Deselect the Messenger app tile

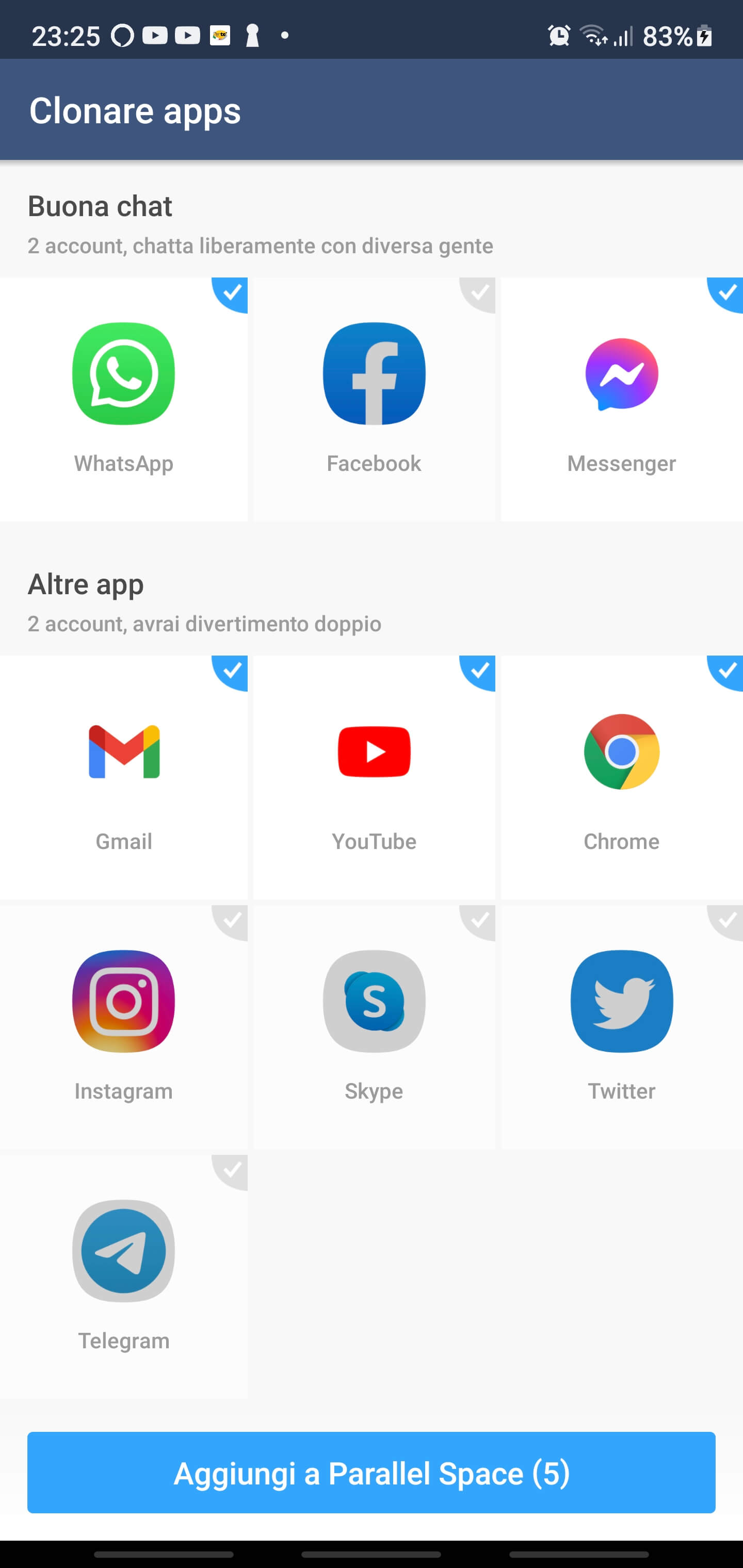[x=621, y=399]
